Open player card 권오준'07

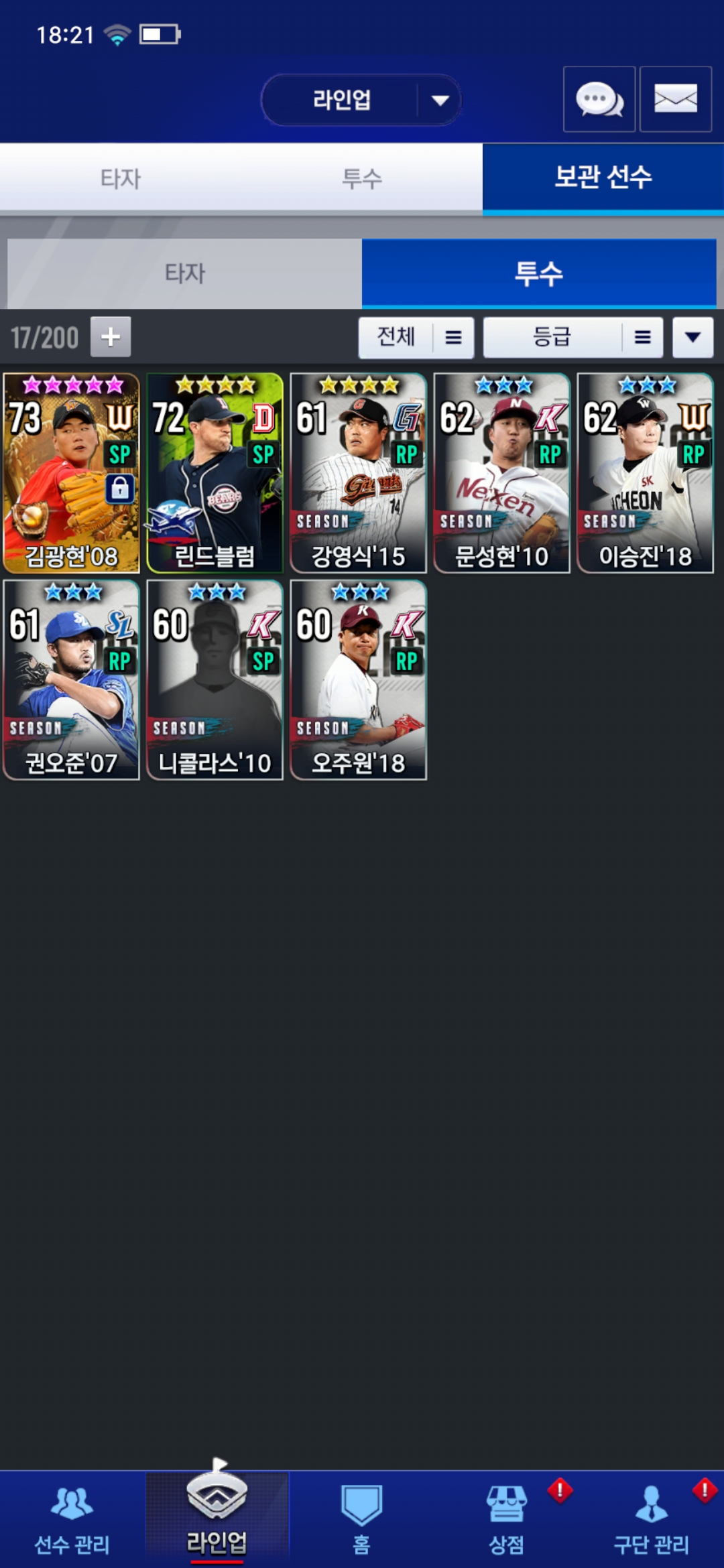pos(72,680)
